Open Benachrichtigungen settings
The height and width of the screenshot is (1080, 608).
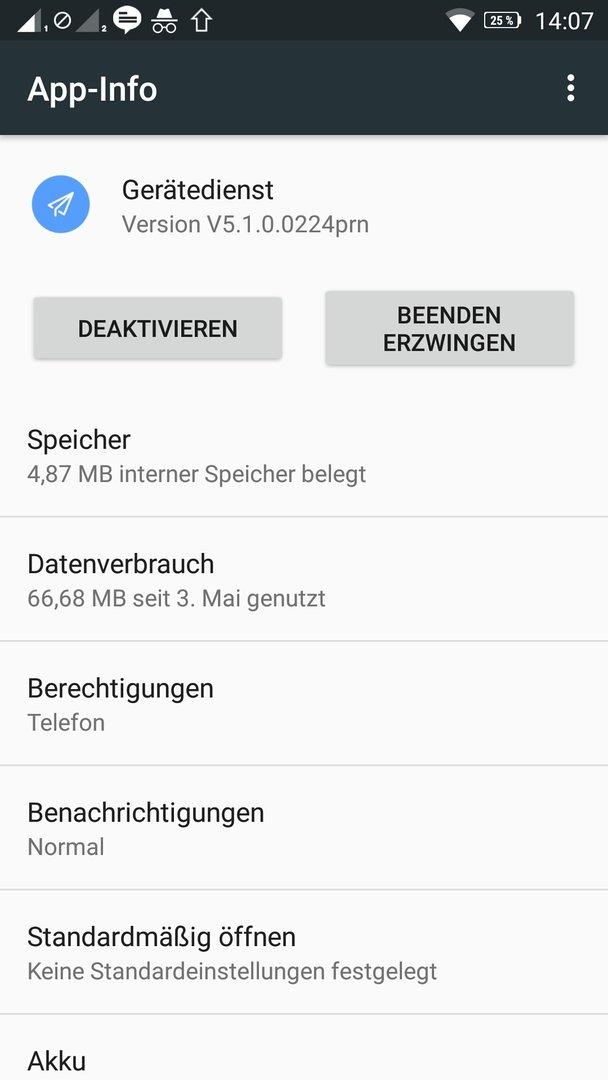point(304,828)
